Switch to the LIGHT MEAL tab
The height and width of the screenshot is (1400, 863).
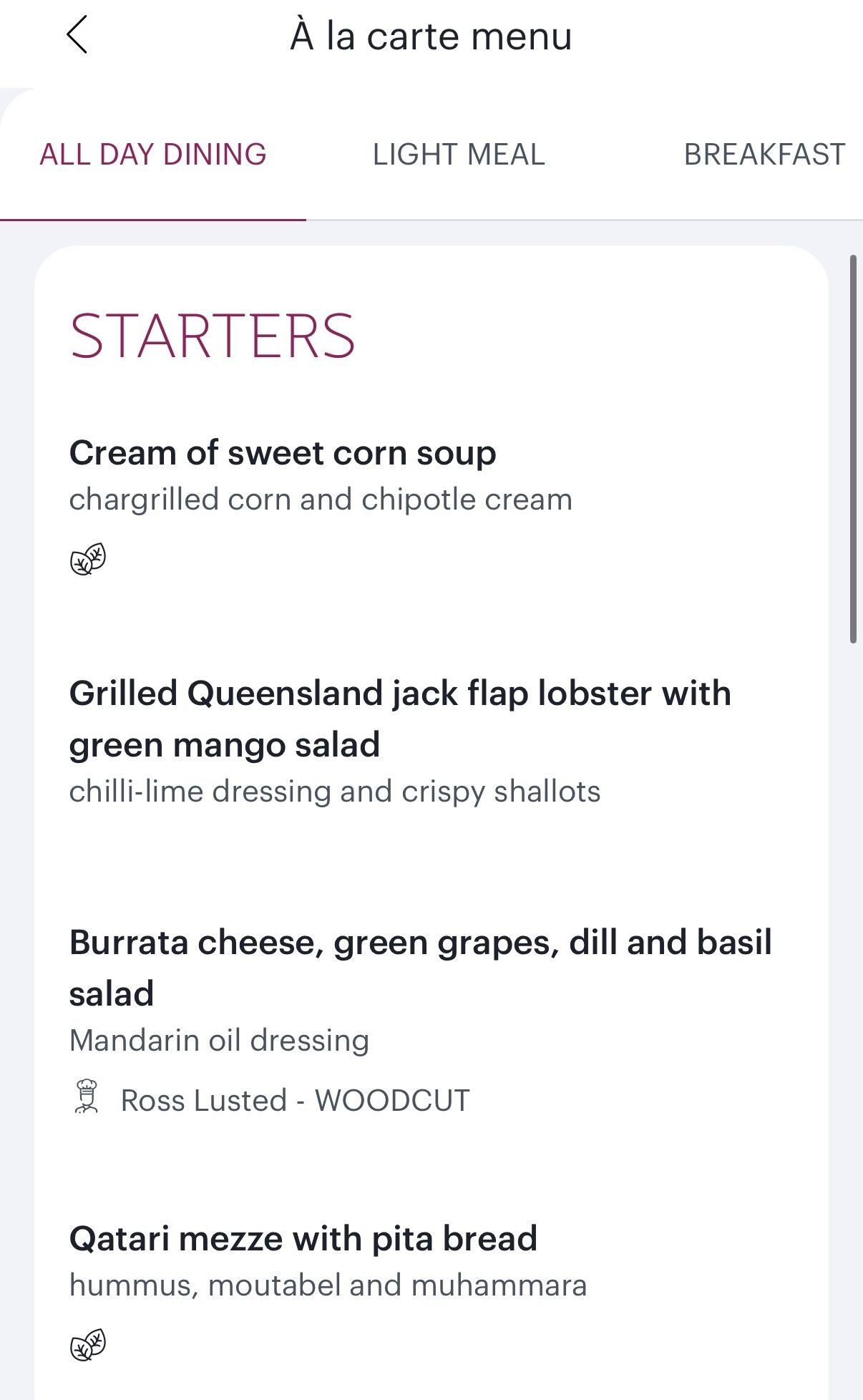[459, 154]
